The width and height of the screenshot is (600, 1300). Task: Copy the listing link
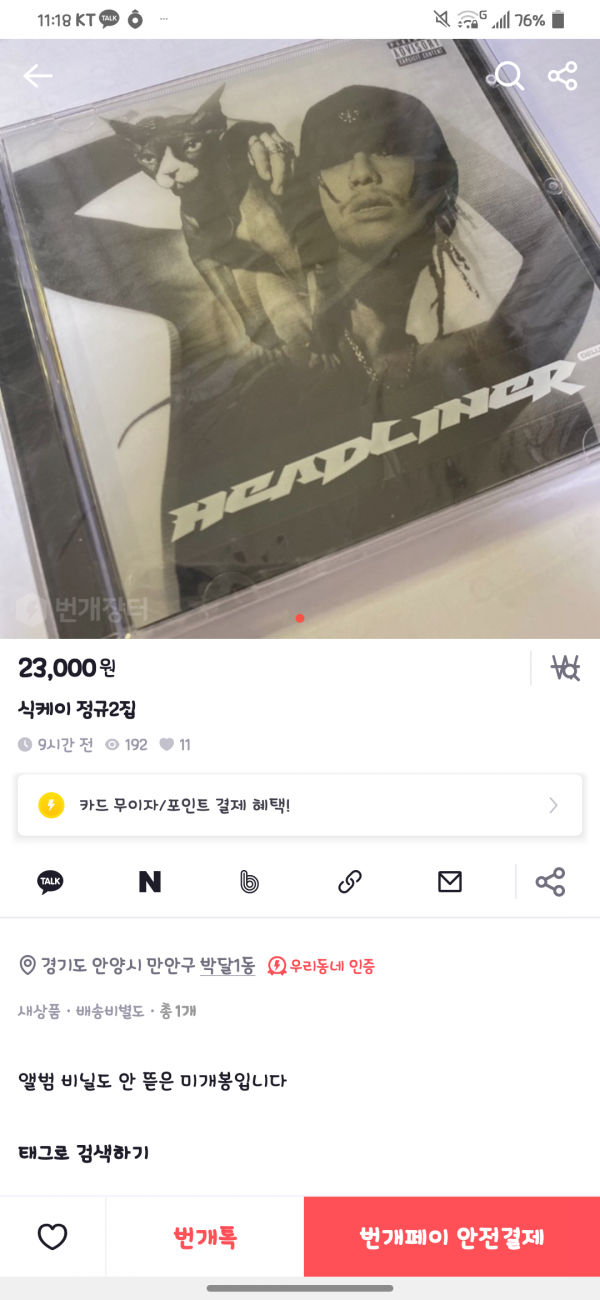pyautogui.click(x=349, y=881)
